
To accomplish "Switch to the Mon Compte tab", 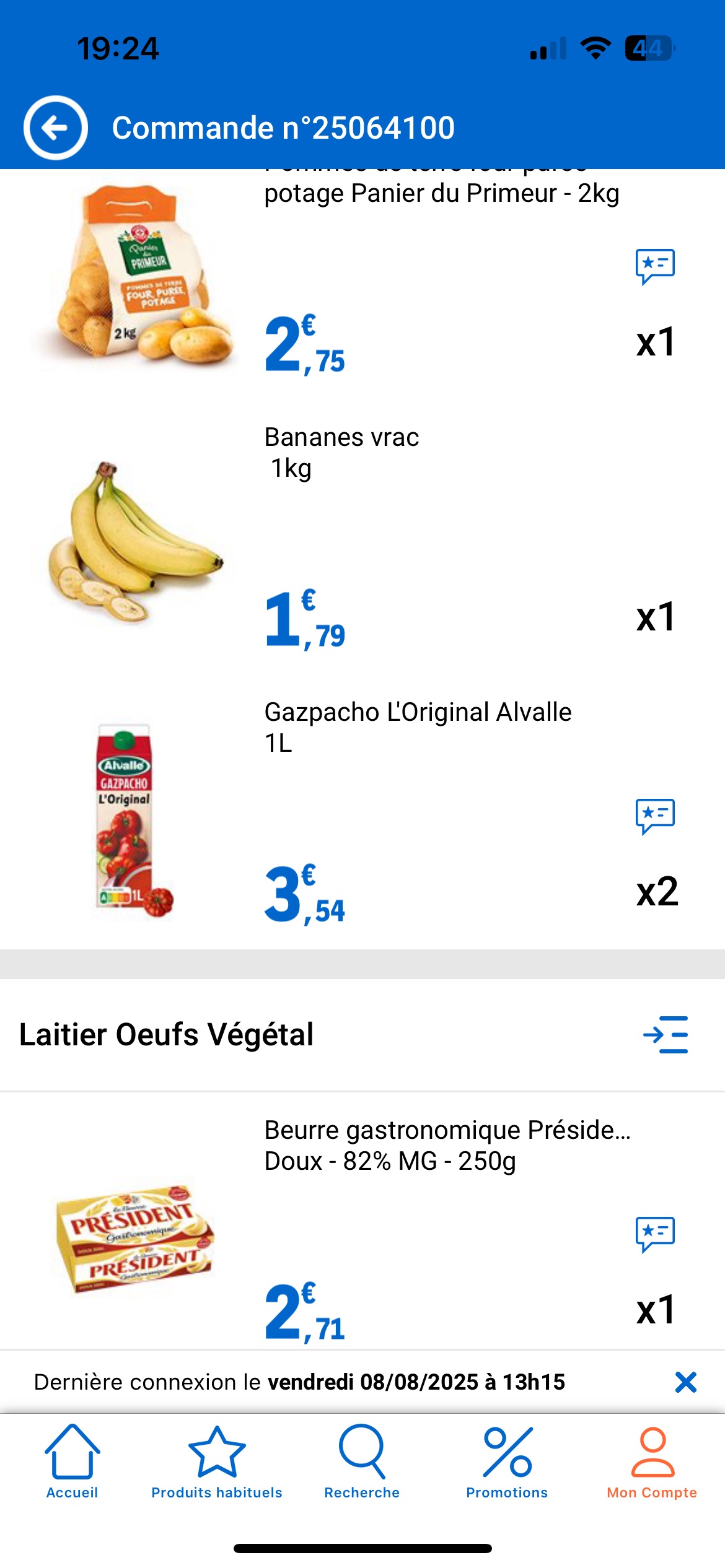I will tap(652, 1461).
